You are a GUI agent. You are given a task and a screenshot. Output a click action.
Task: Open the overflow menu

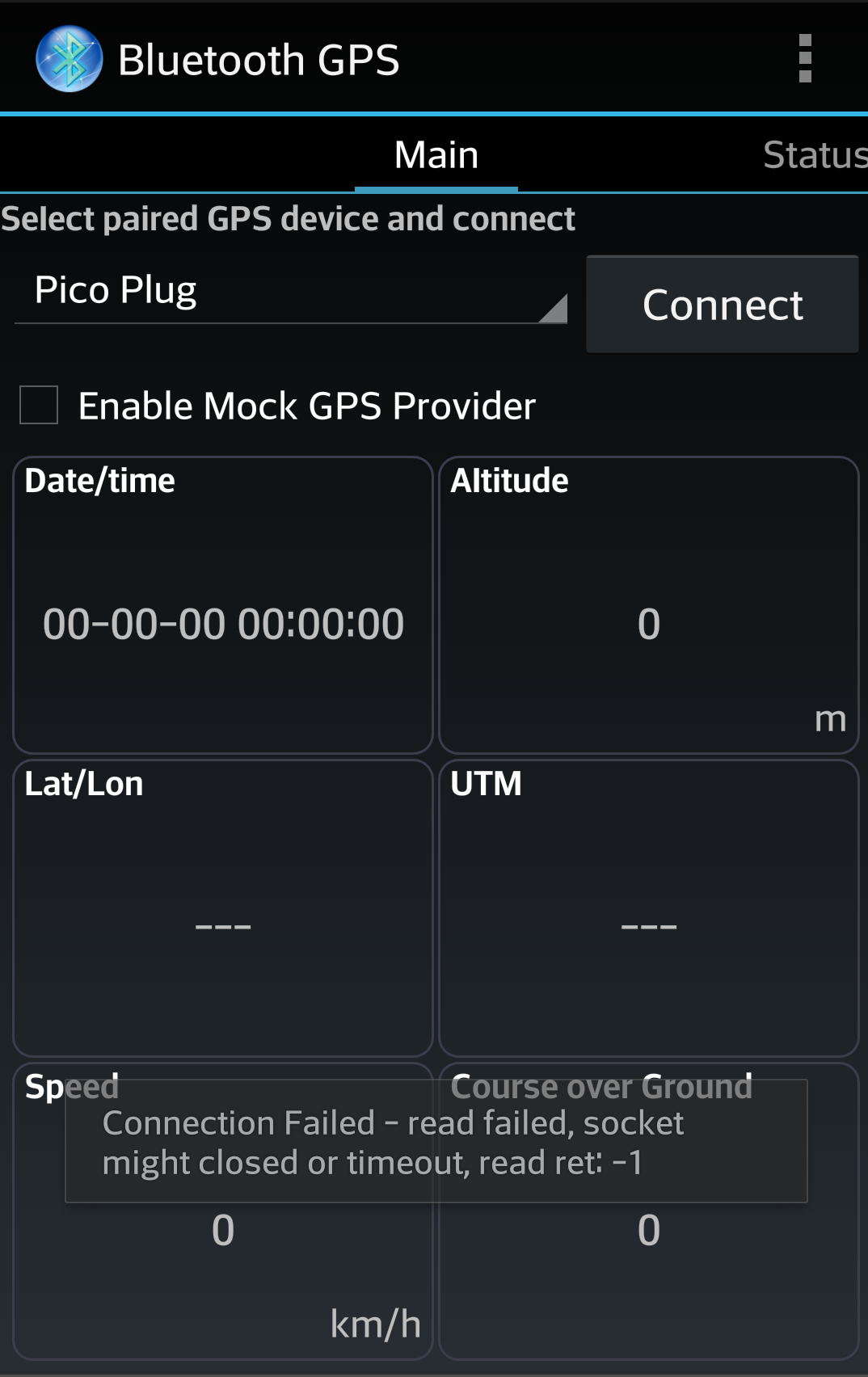804,58
